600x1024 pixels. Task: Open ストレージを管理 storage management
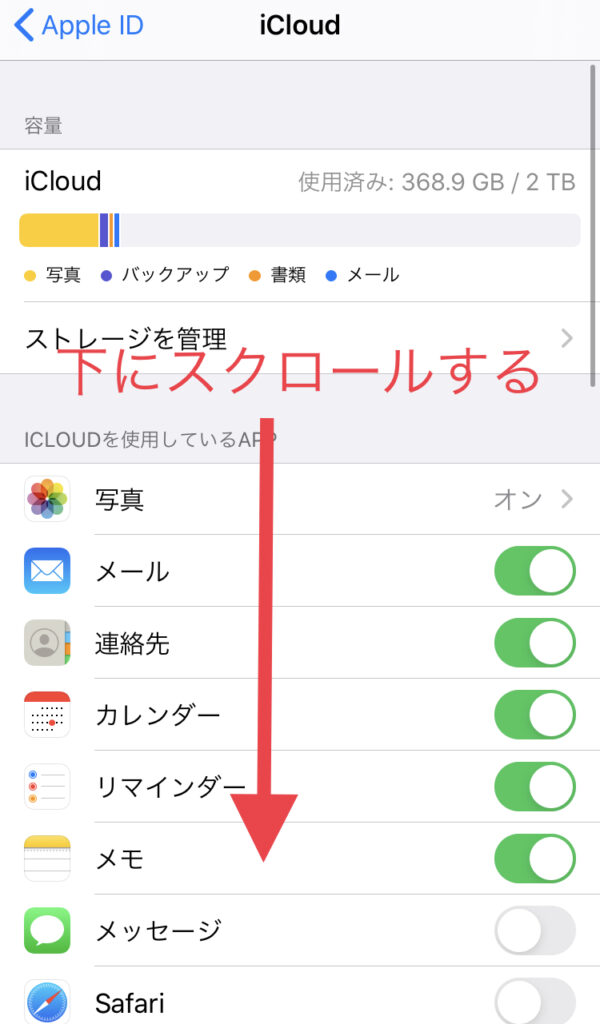300,338
